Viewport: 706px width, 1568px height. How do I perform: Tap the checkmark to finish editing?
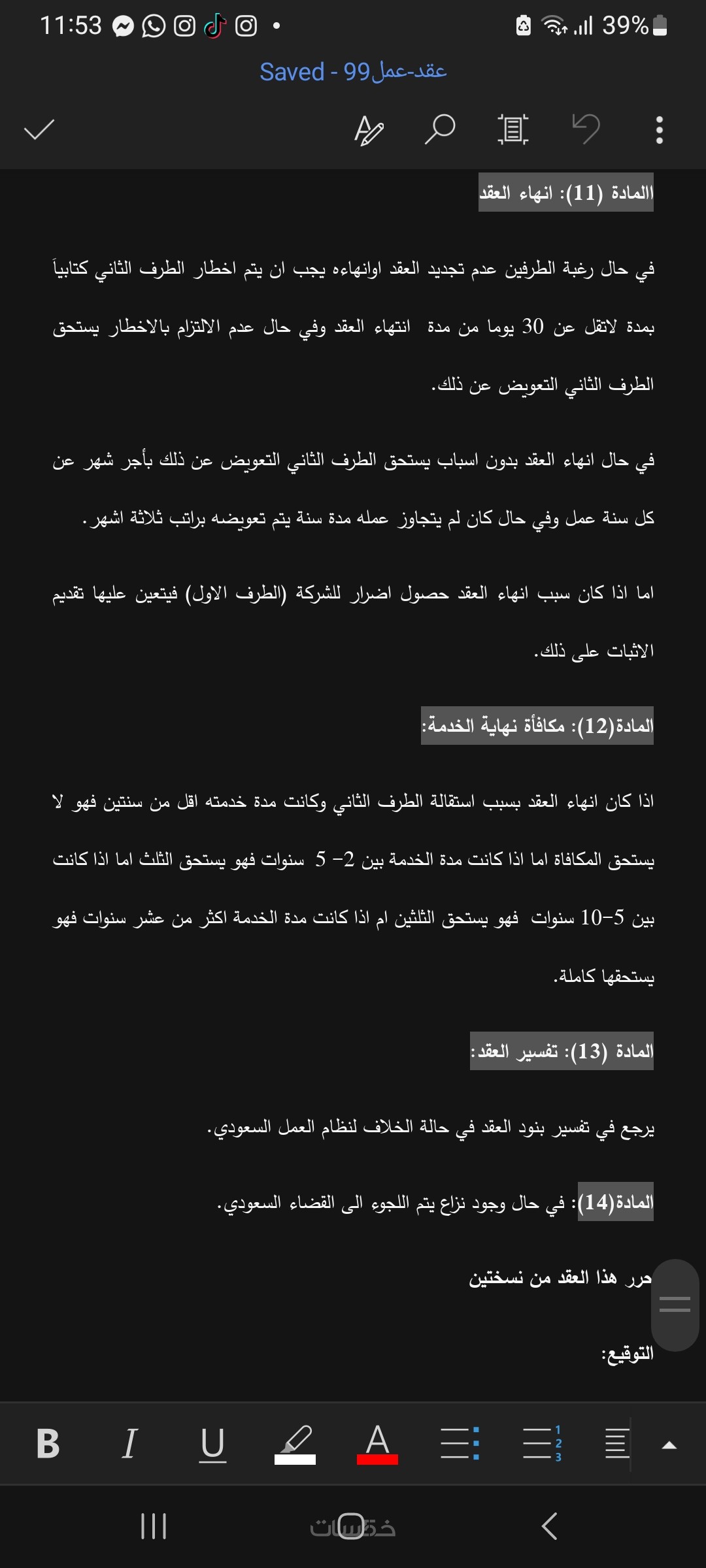[x=39, y=129]
